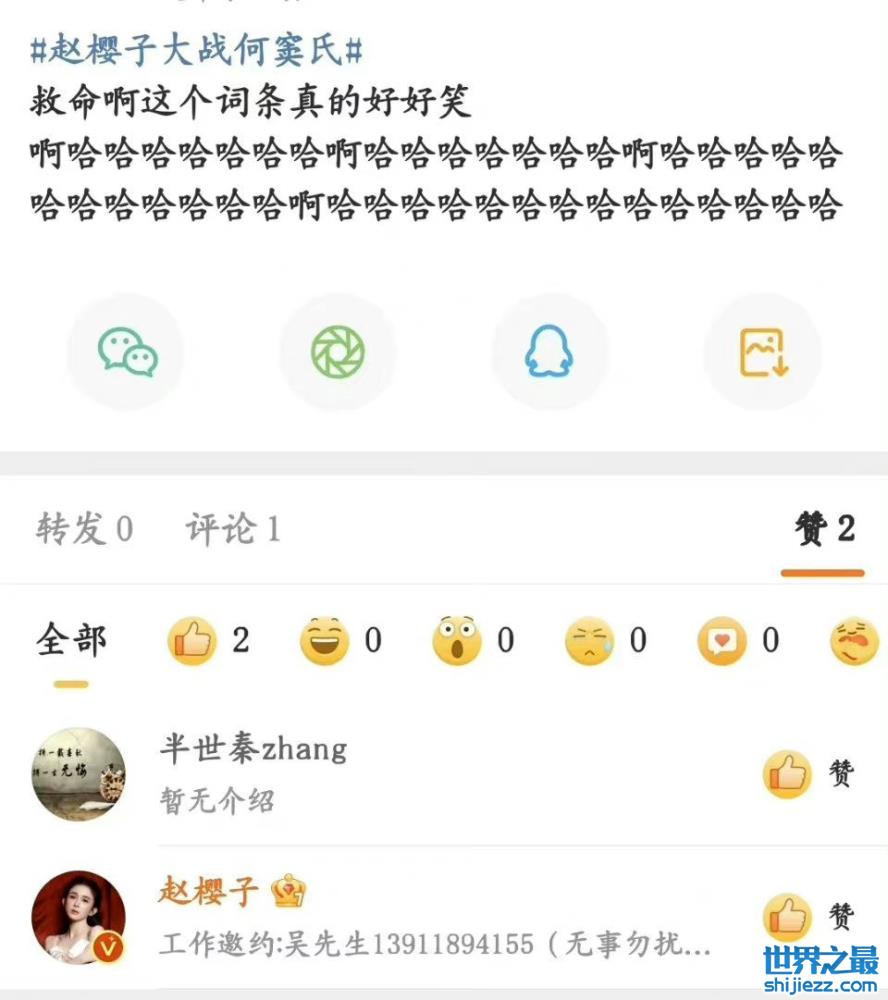Share via the green shutter icon
888x1000 pixels.
click(x=337, y=352)
